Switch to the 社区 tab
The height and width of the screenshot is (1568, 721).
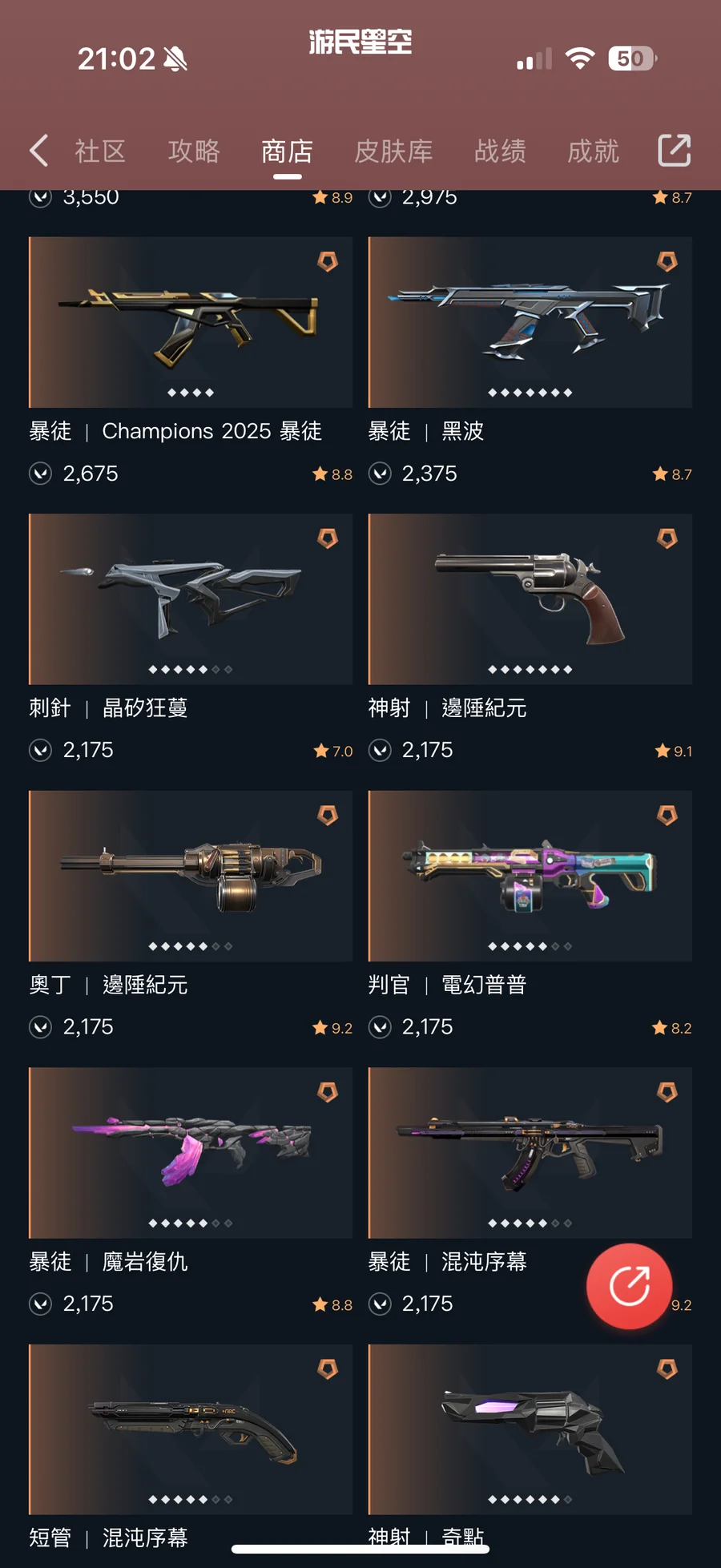coord(100,151)
